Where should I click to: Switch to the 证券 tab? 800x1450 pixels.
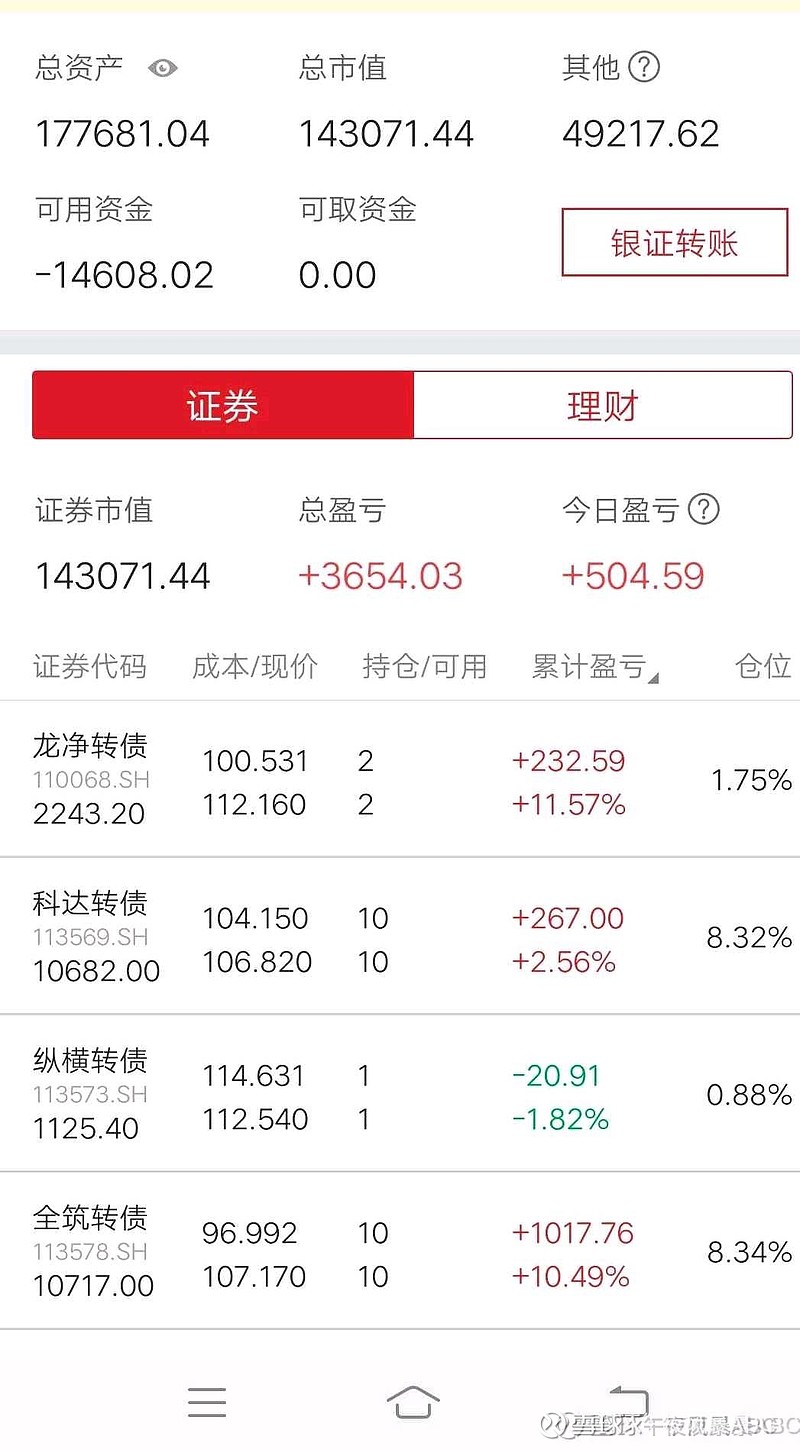pyautogui.click(x=223, y=405)
